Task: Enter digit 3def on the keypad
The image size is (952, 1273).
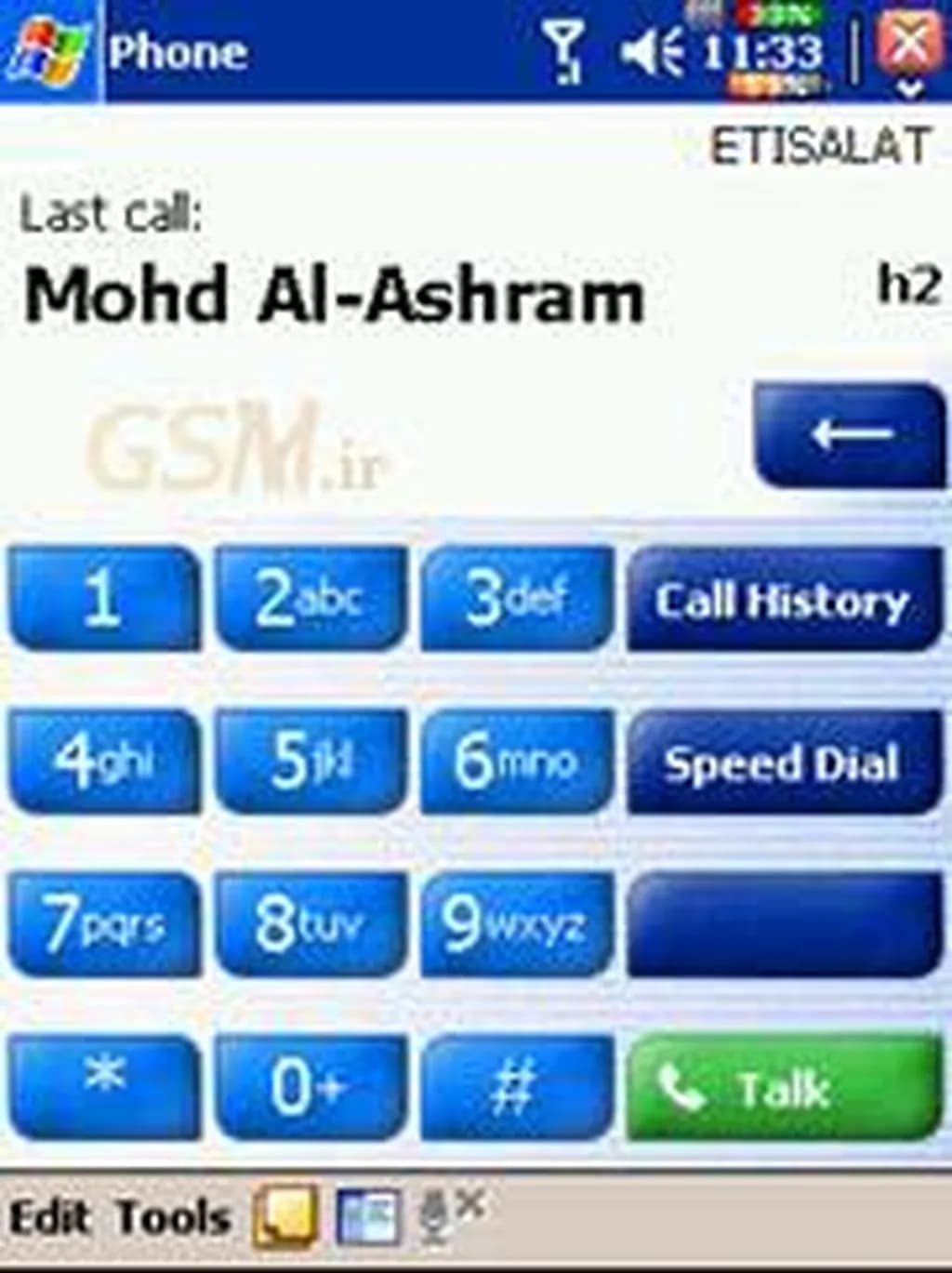Action: click(517, 598)
